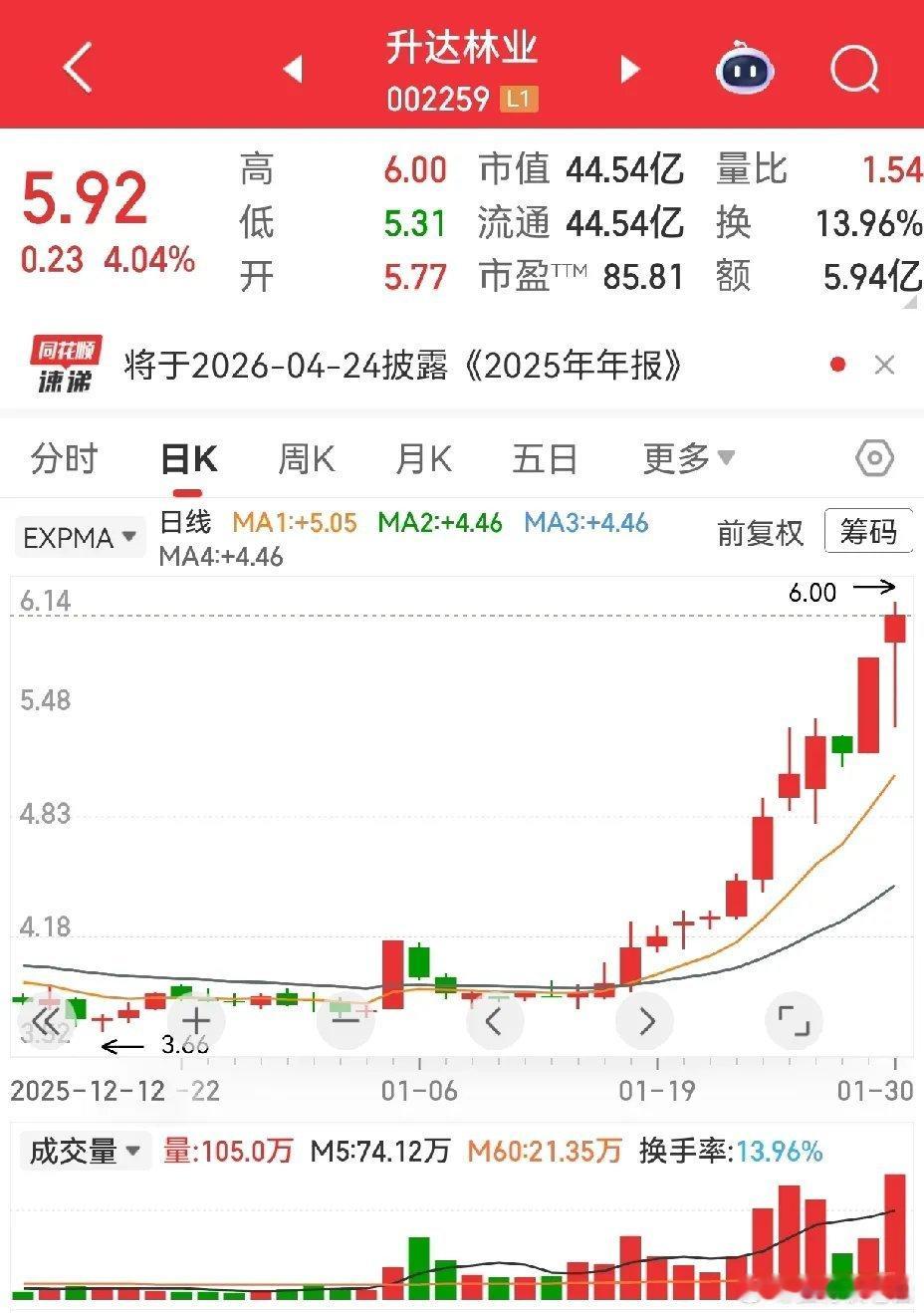Screen dimensions: 924x1313
Task: Go back from the stock page
Action: click(x=77, y=68)
